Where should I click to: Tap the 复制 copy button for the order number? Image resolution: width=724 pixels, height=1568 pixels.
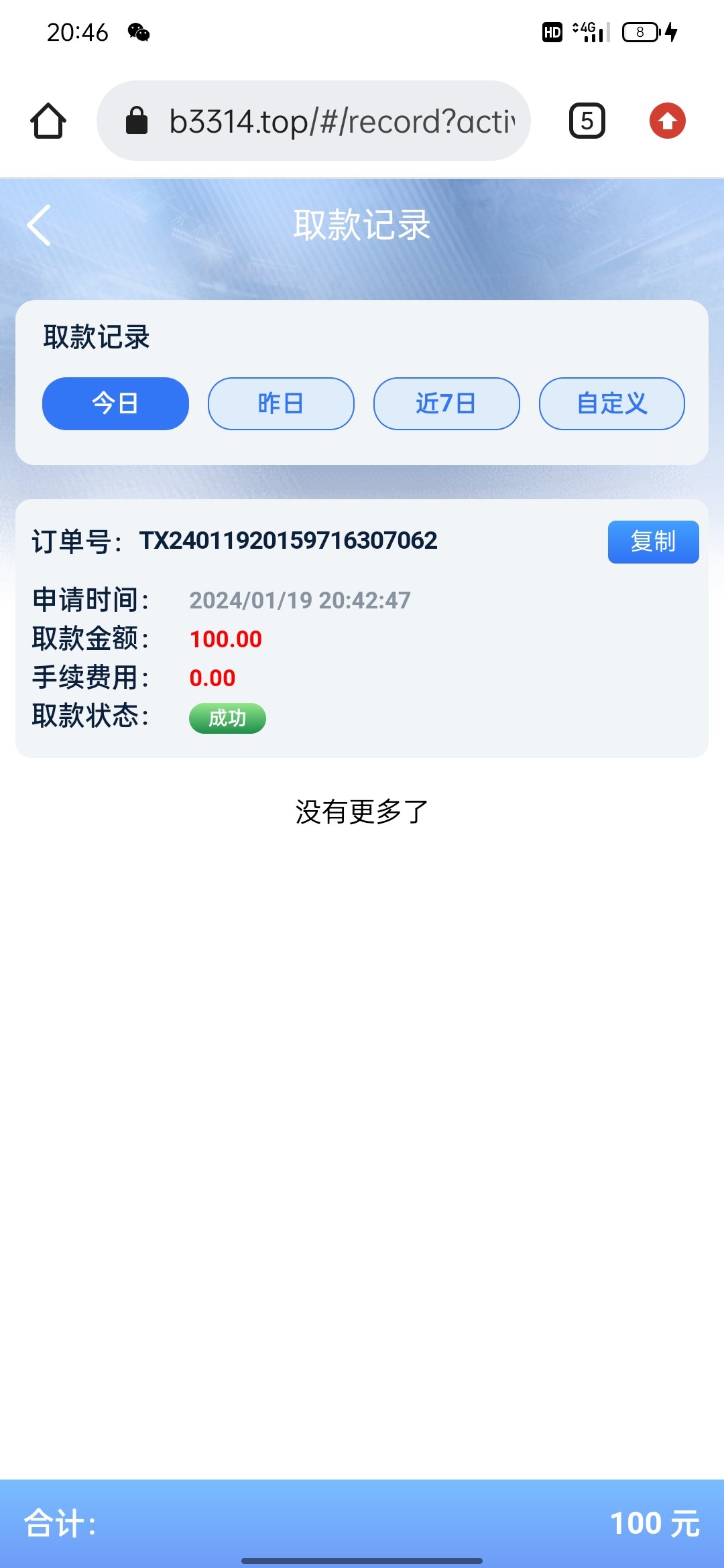coord(653,541)
